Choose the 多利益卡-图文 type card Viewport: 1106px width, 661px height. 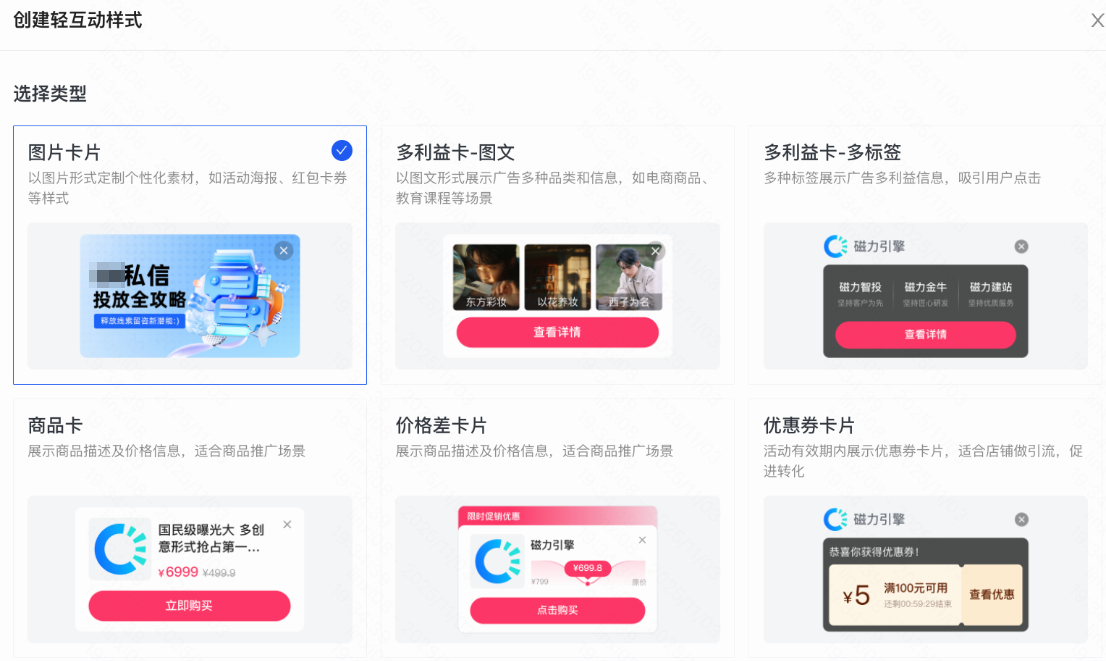(557, 254)
